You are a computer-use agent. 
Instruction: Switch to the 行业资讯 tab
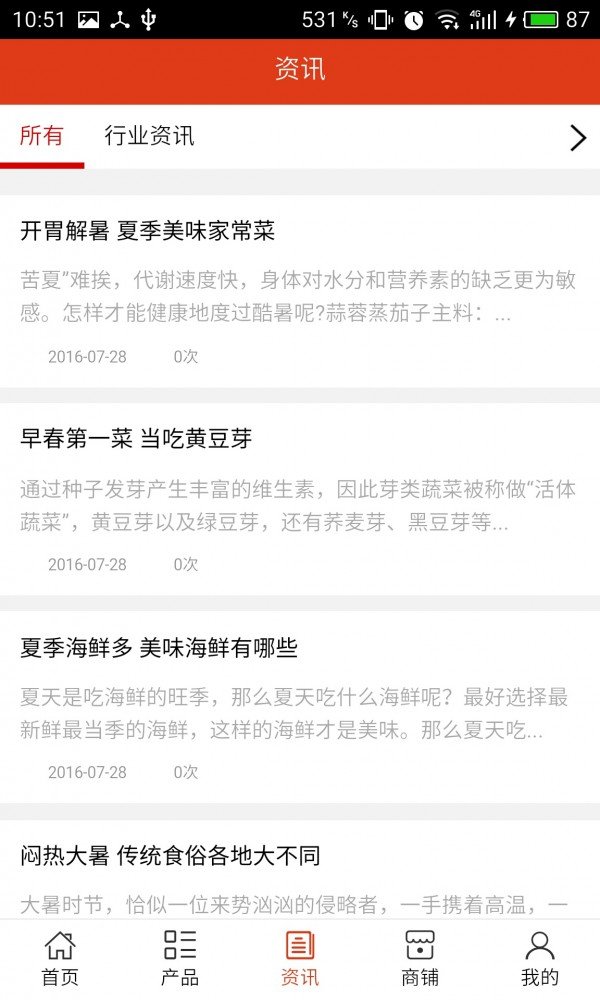coord(149,136)
